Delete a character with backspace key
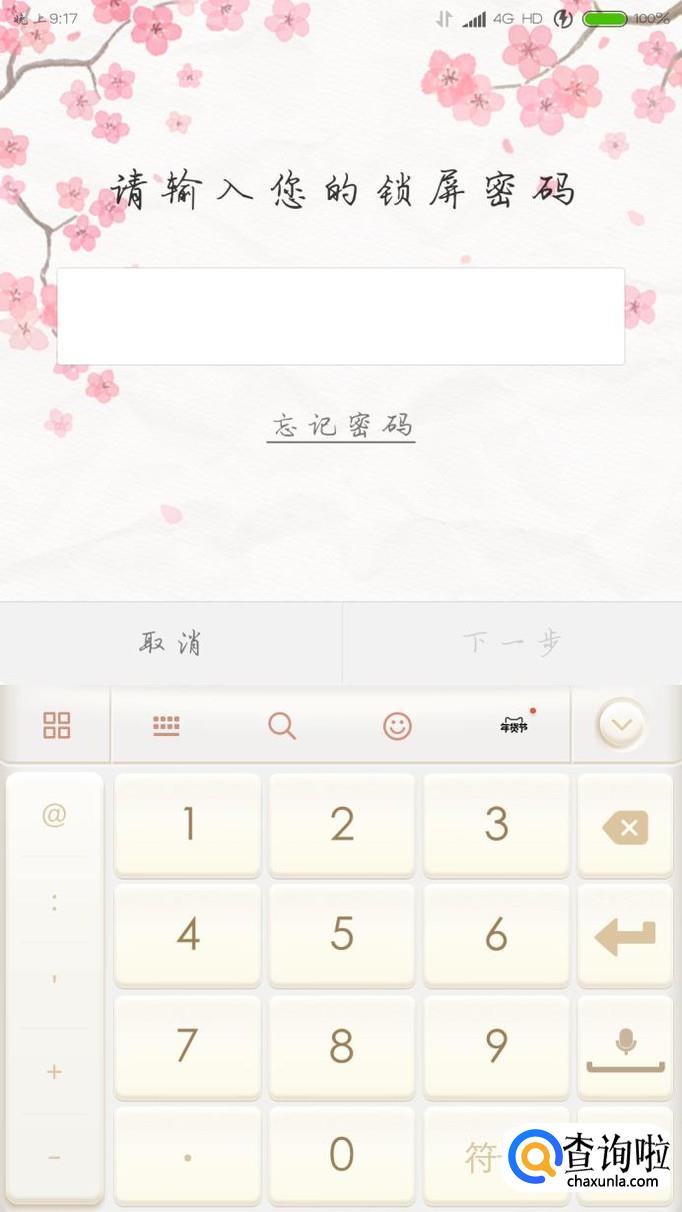Viewport: 682px width, 1212px height. point(625,827)
